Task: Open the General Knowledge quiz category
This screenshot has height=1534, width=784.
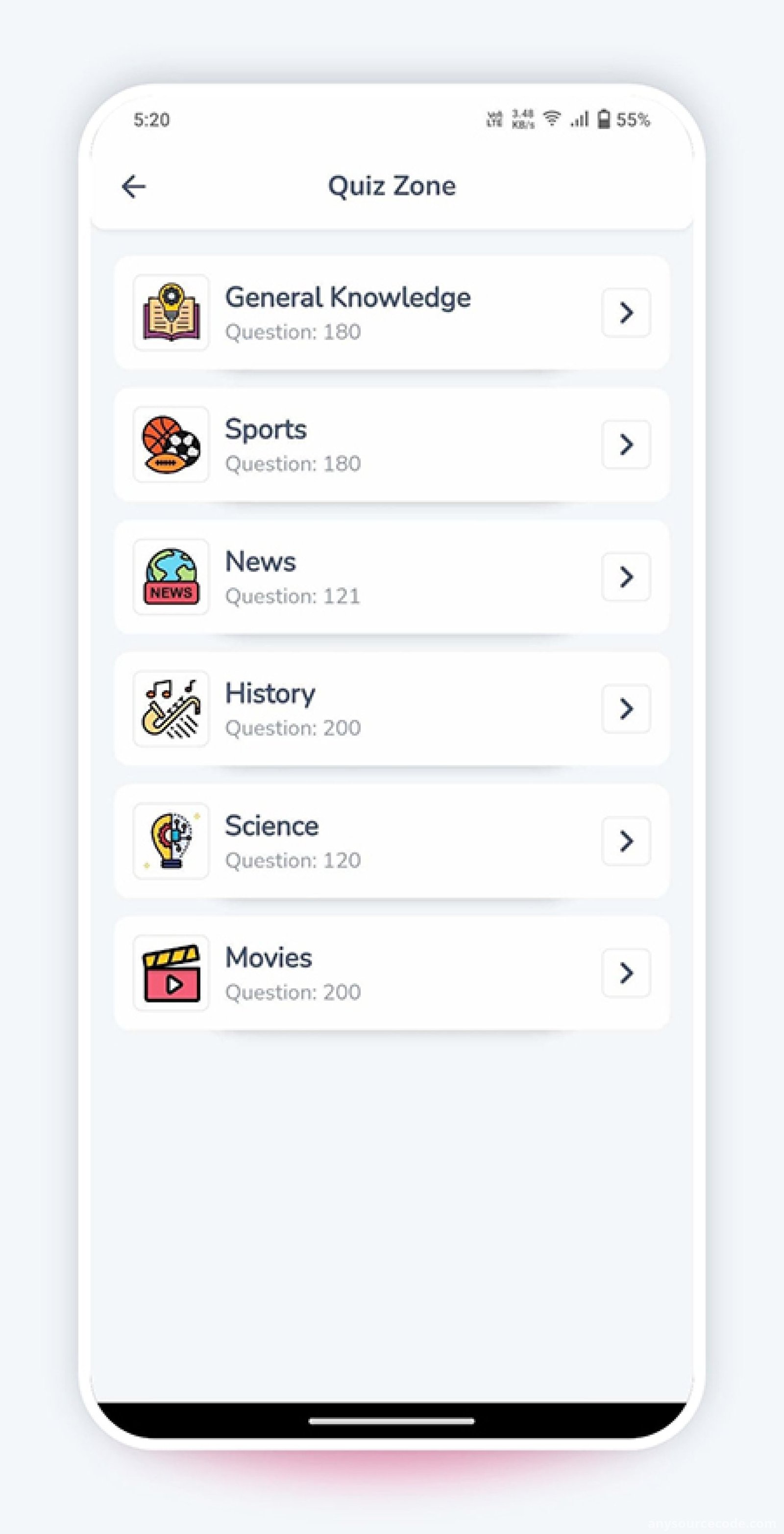Action: click(392, 313)
